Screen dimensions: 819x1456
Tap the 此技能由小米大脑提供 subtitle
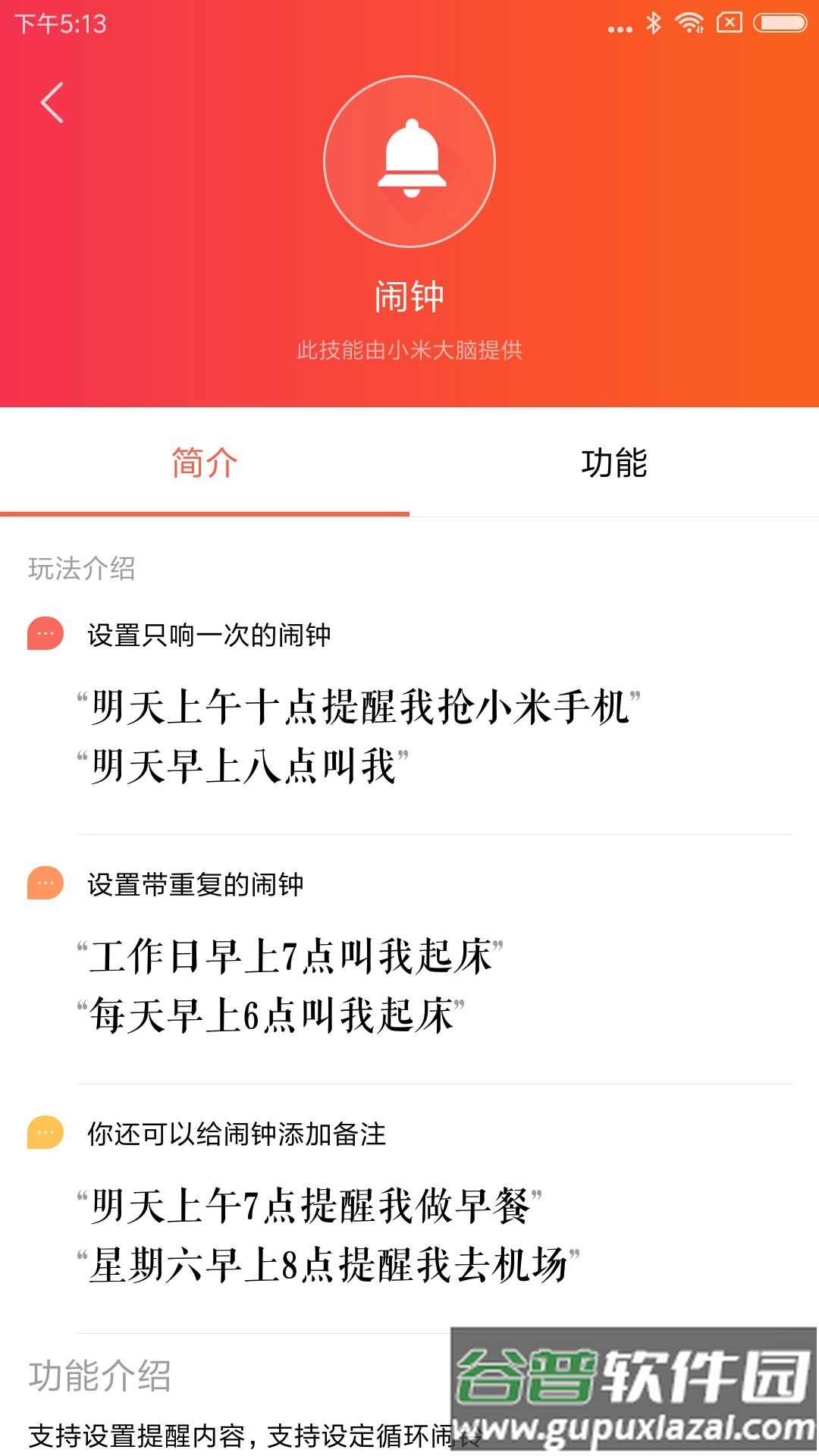pos(409,350)
